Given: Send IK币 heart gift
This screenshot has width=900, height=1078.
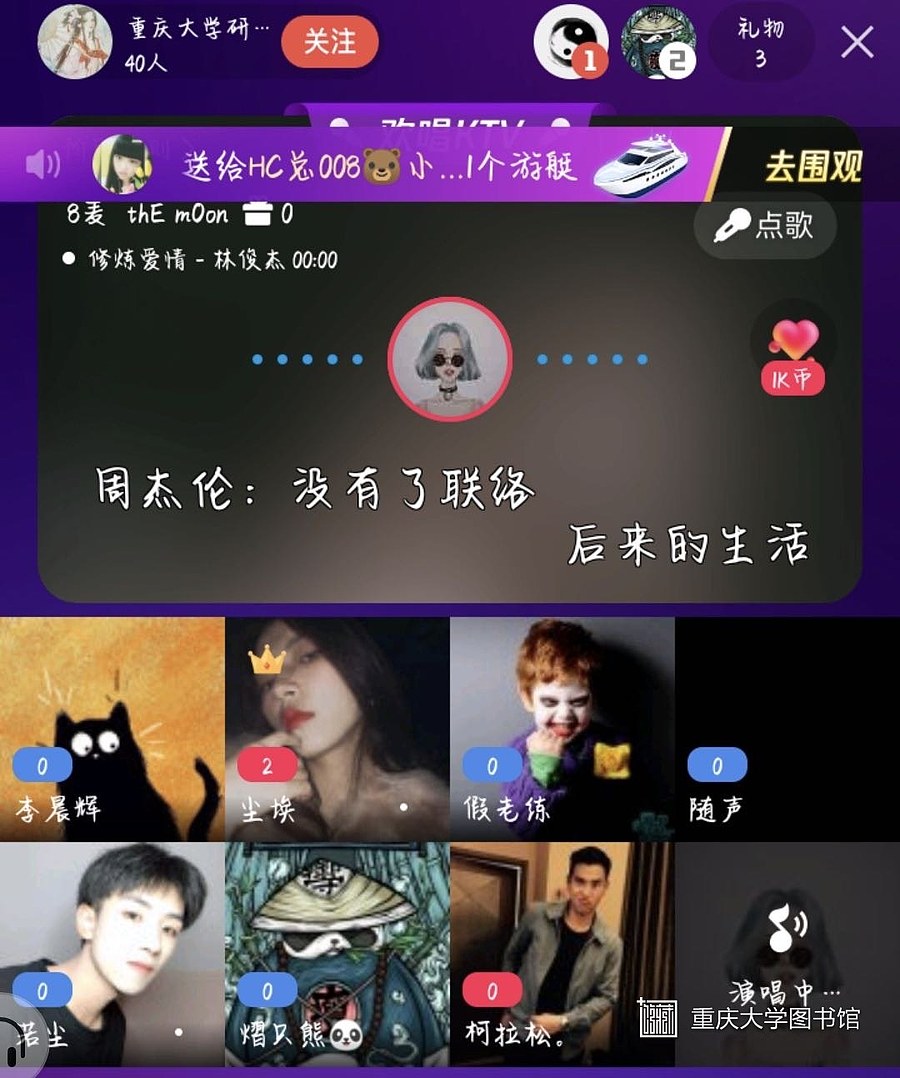Looking at the screenshot, I should coord(793,355).
